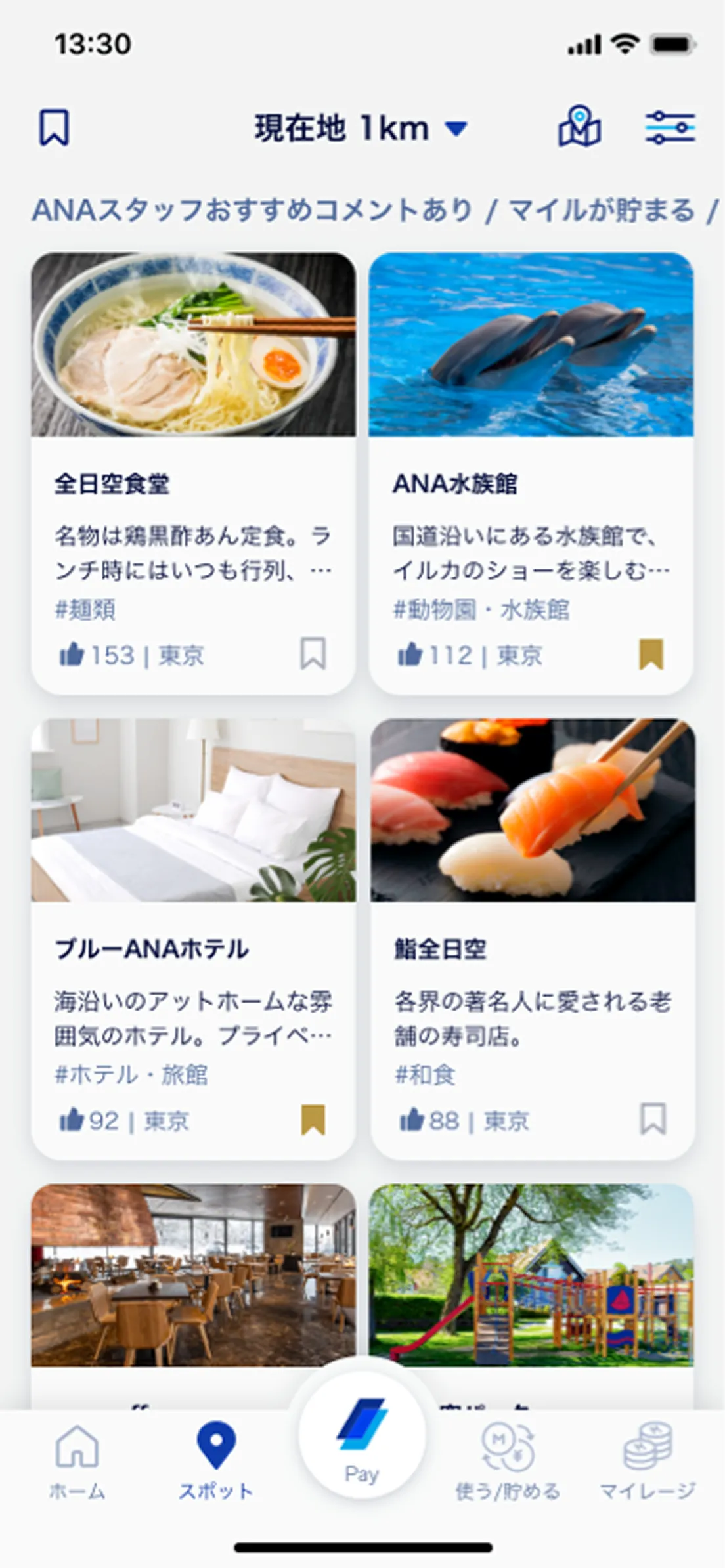Bookmark the 全日空食堂 spot
Viewport: 725px width, 1568px height.
313,654
